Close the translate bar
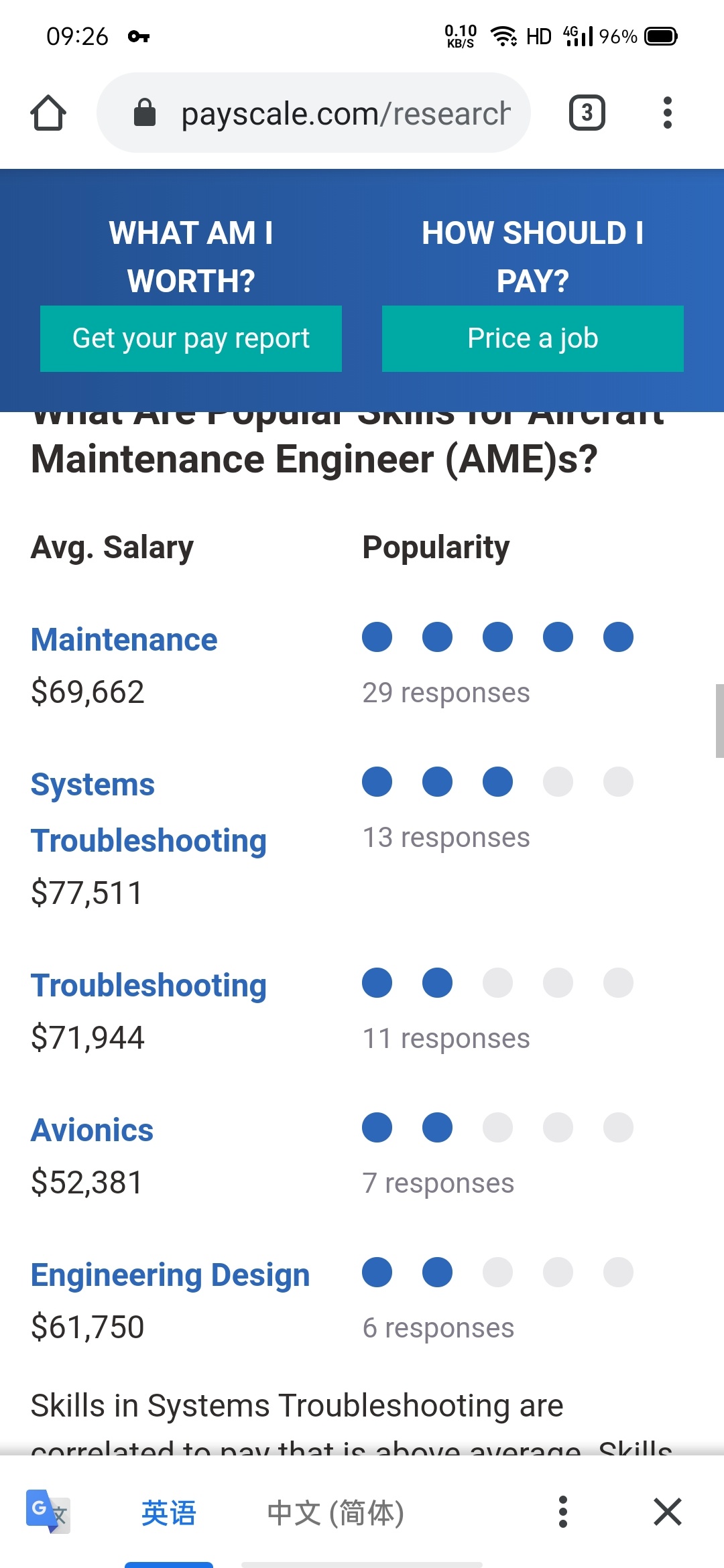Image resolution: width=724 pixels, height=1568 pixels. pos(668,1512)
